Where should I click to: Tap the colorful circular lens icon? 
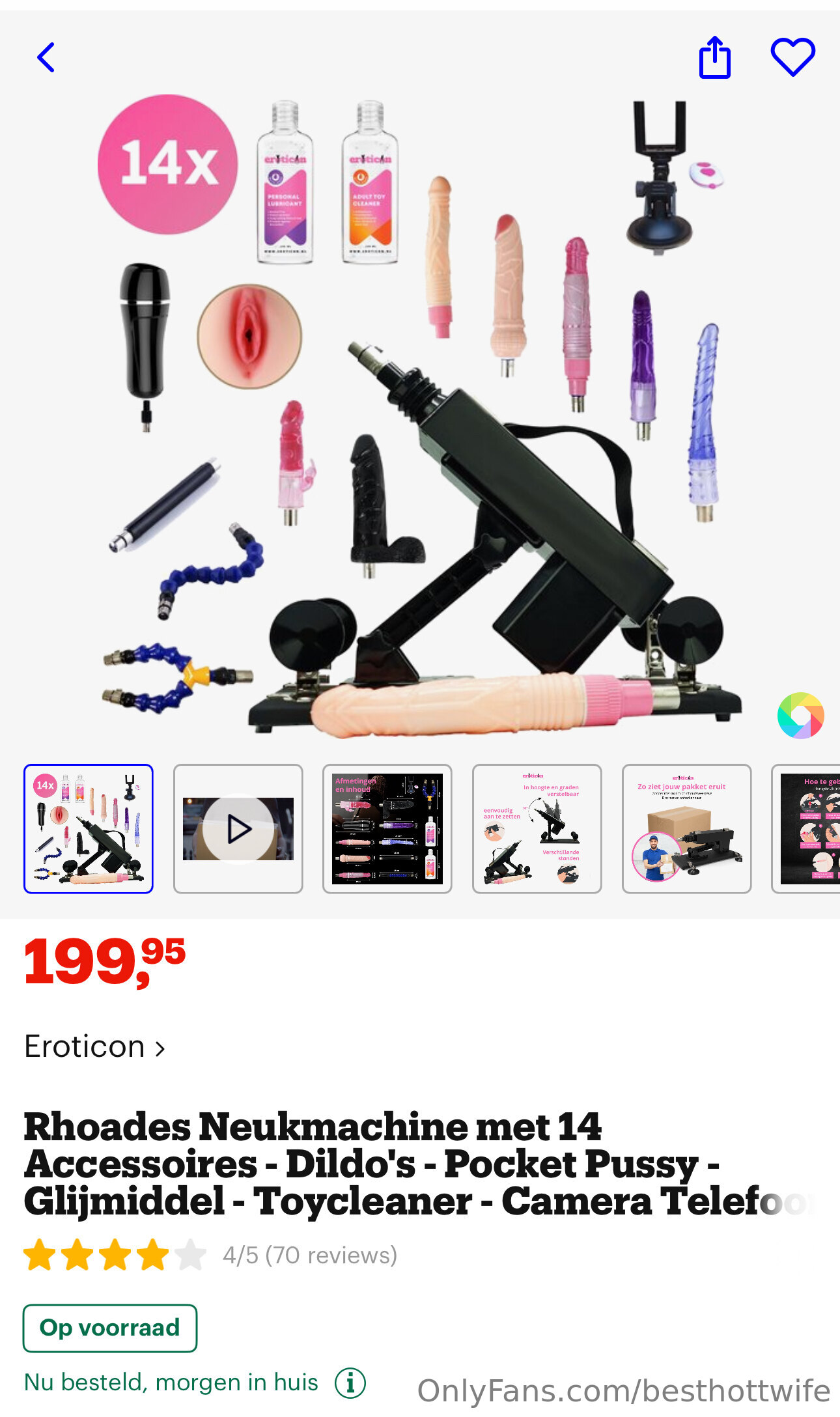click(800, 715)
